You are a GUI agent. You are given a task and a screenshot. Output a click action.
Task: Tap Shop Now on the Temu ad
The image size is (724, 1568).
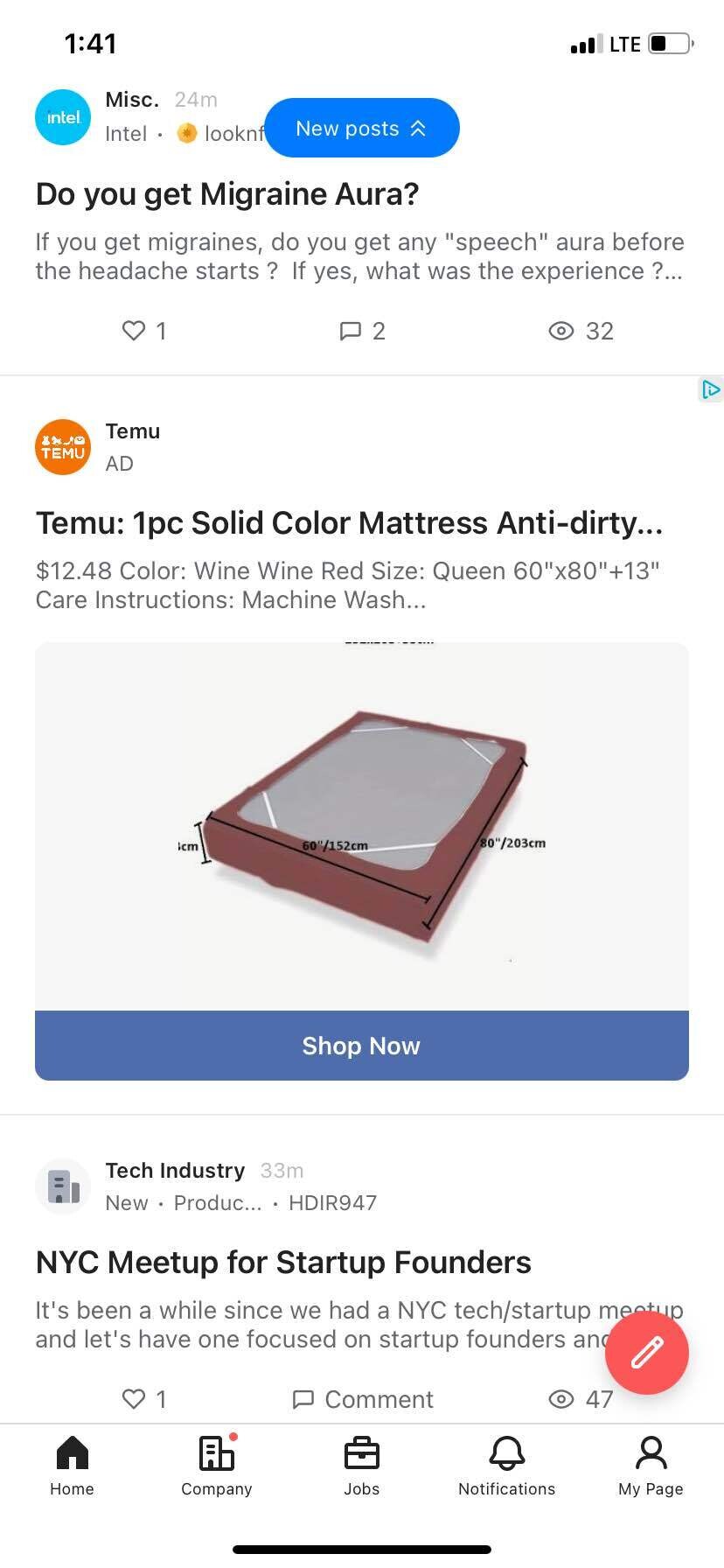click(x=361, y=1046)
